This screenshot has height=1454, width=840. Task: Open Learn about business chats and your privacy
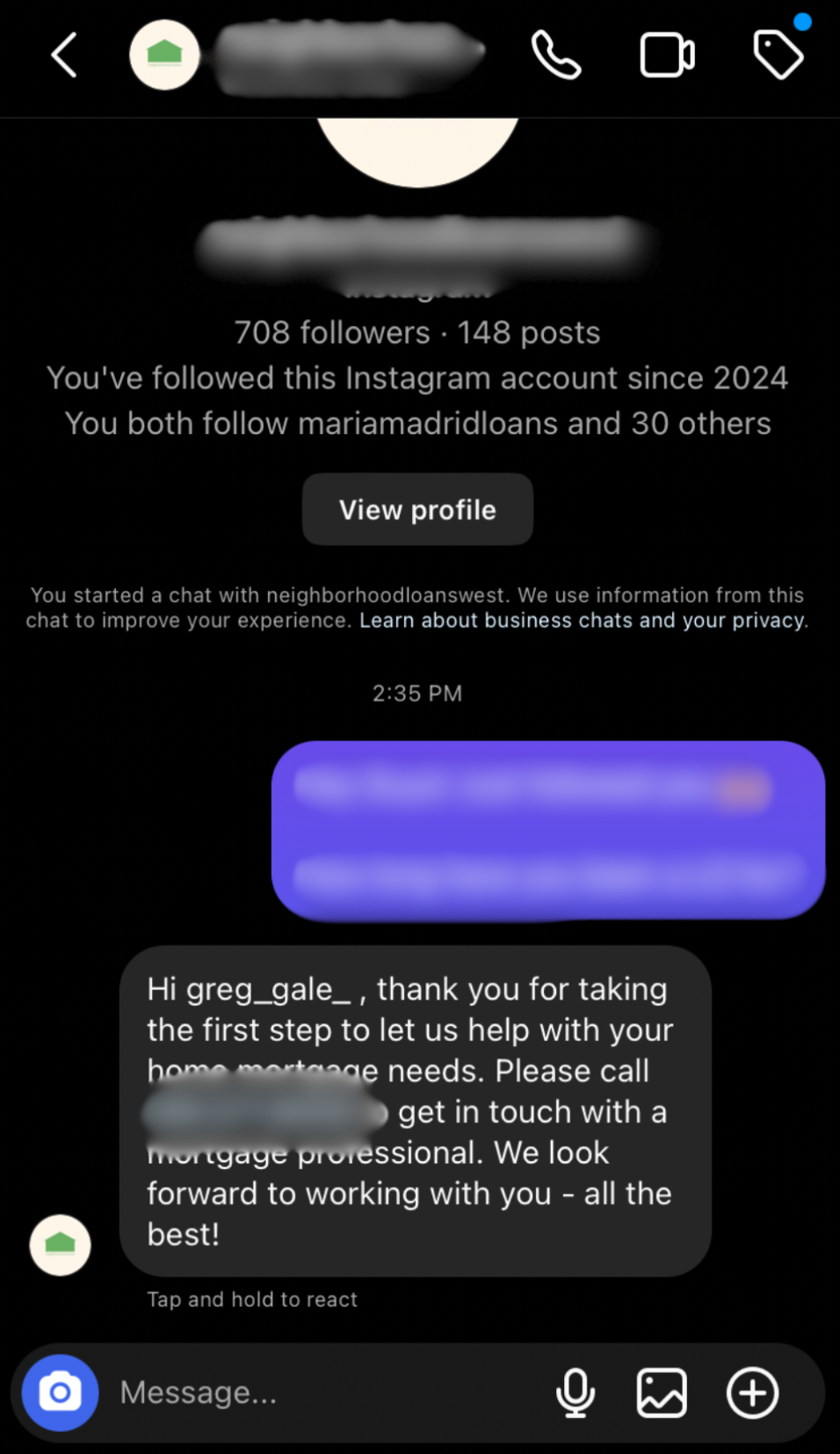[582, 621]
